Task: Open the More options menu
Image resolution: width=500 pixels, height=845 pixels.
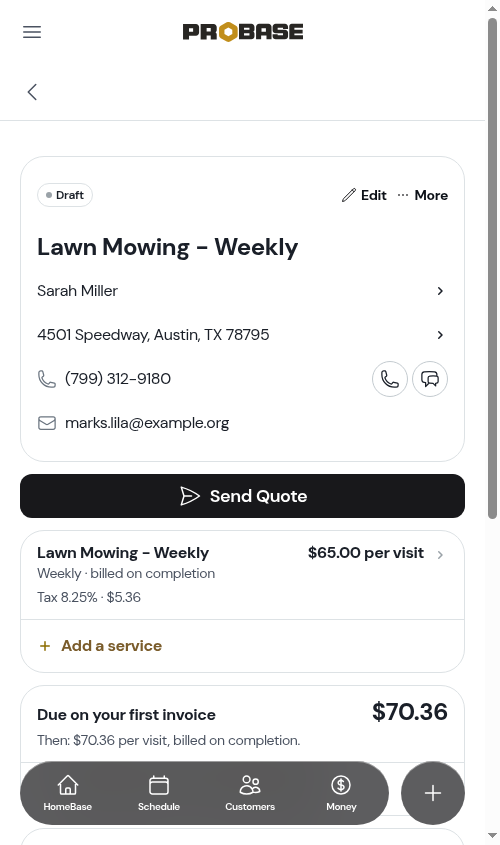Action: tap(422, 195)
